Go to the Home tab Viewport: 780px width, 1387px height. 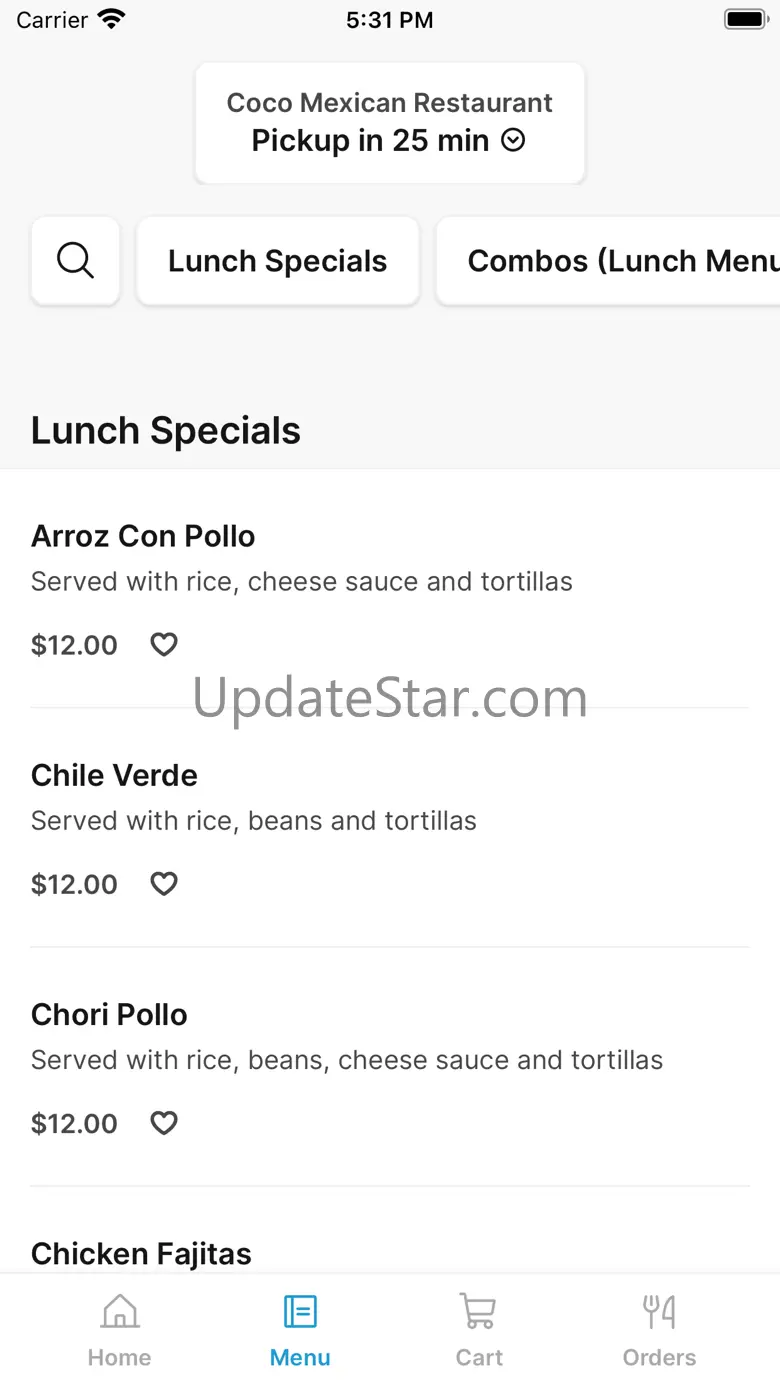pos(119,1330)
